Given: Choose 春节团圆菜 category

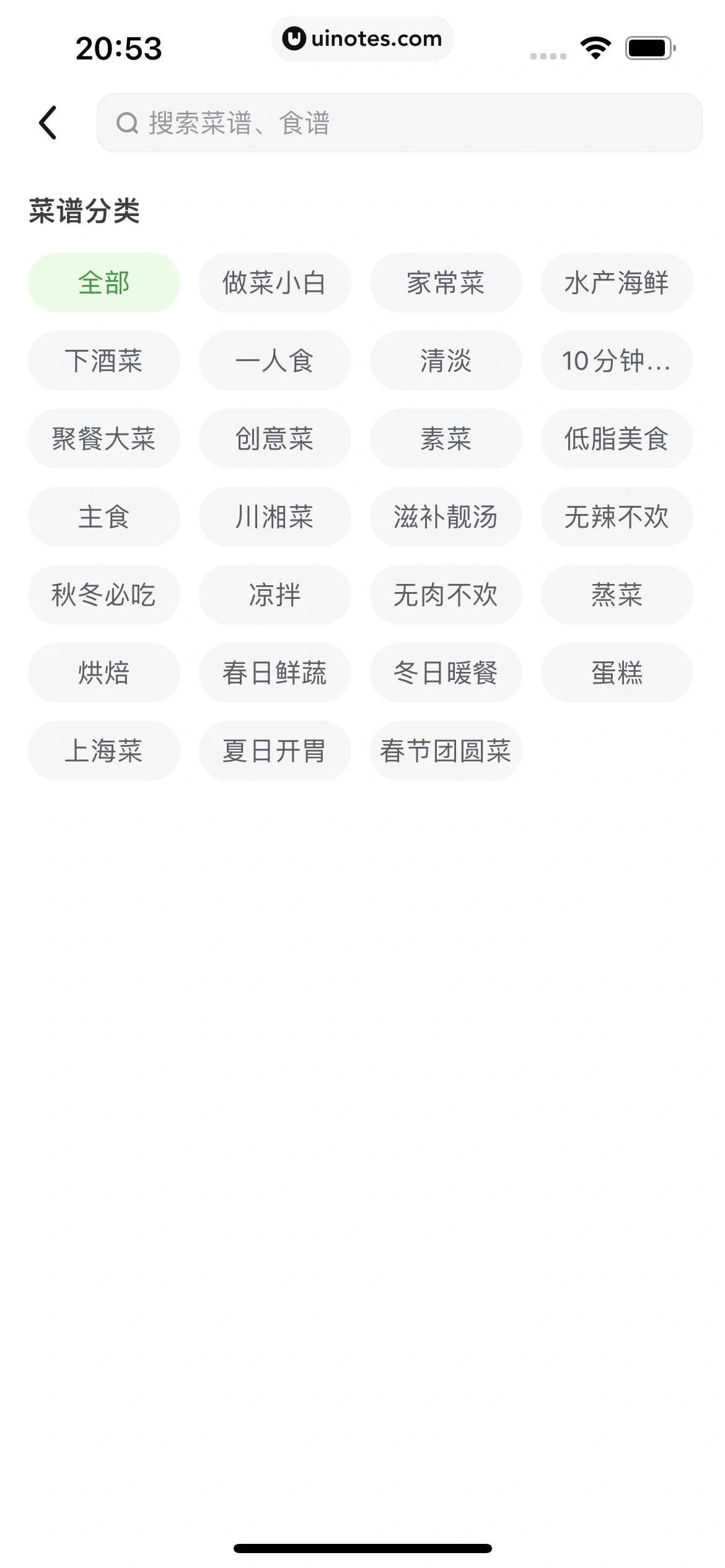Looking at the screenshot, I should (x=446, y=751).
